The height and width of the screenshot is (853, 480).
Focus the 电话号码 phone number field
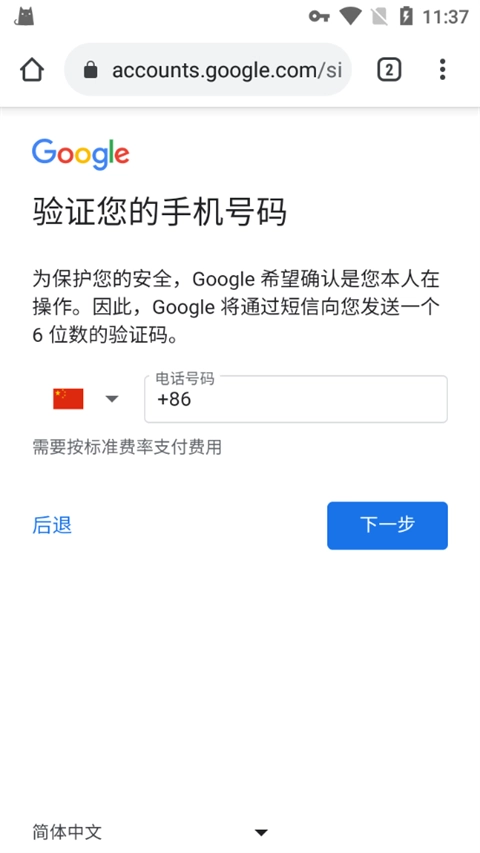296,399
